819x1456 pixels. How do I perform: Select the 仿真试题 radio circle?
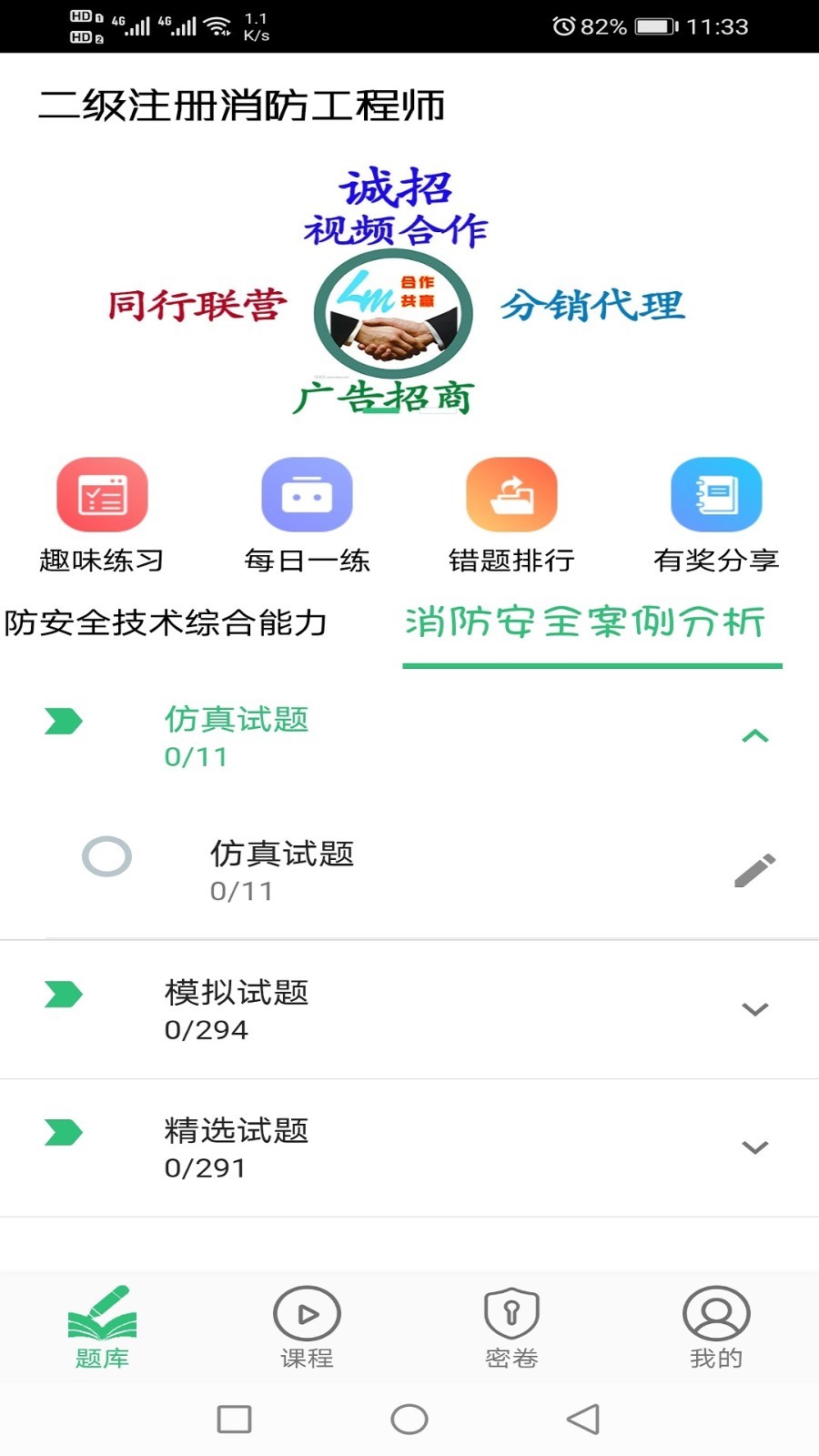point(106,857)
